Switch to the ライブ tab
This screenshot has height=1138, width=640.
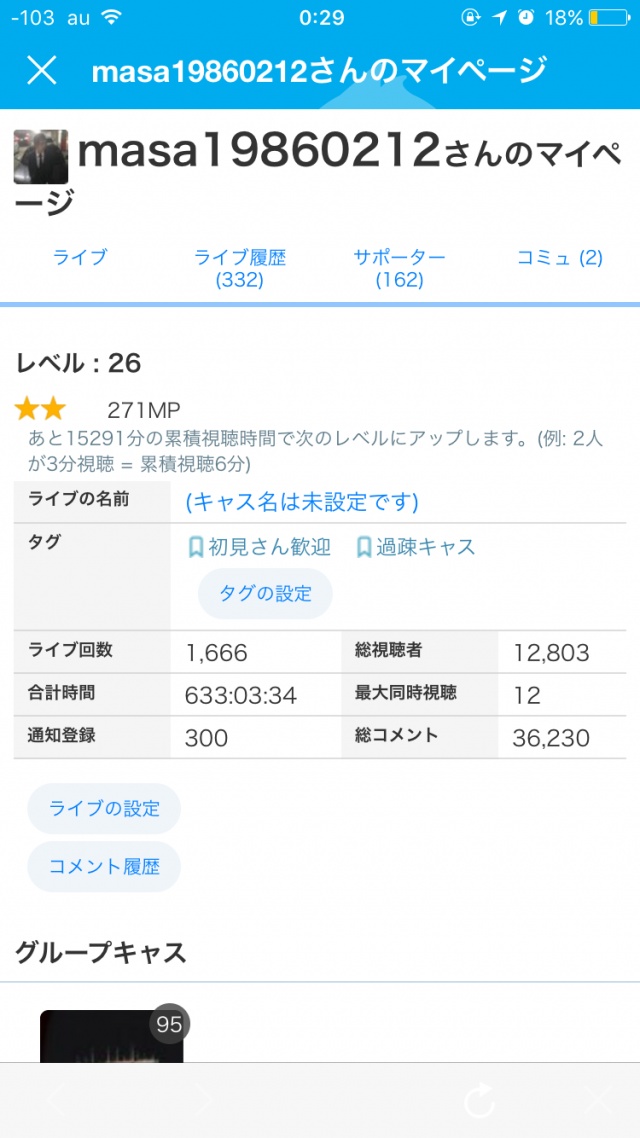pos(79,257)
